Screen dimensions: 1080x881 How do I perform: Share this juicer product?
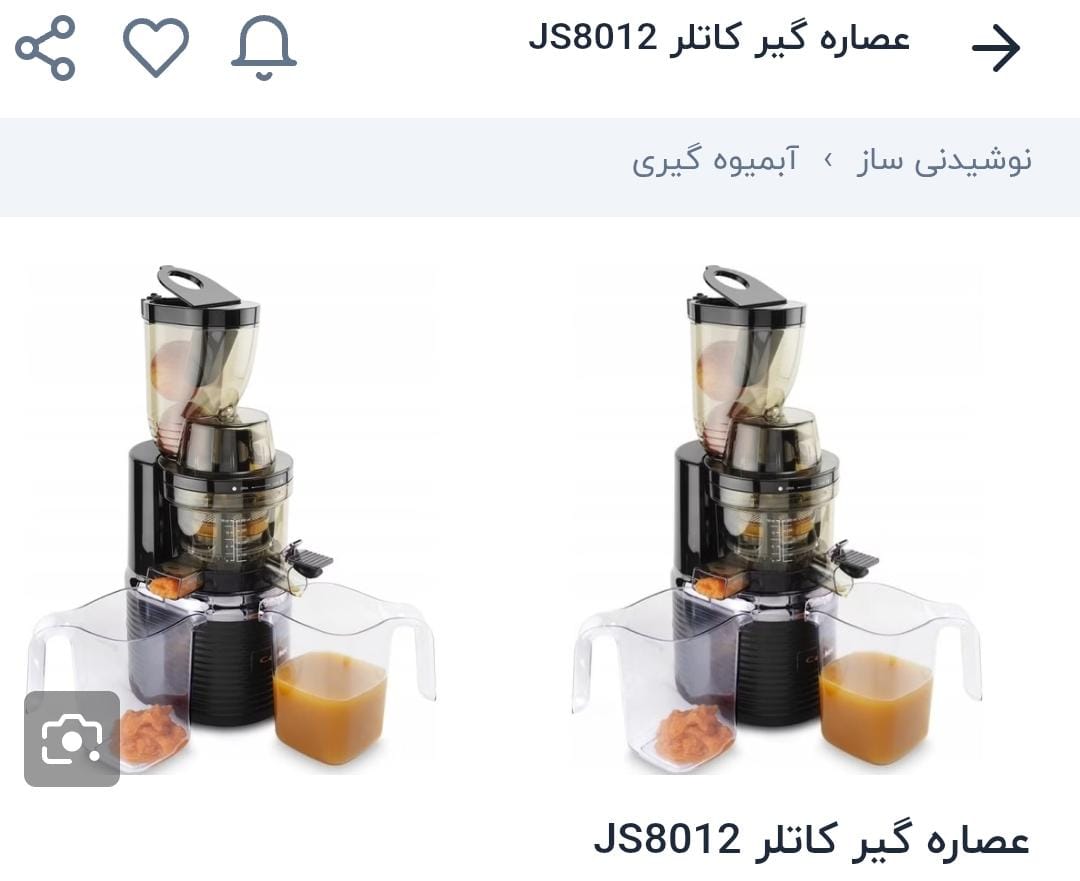(46, 48)
